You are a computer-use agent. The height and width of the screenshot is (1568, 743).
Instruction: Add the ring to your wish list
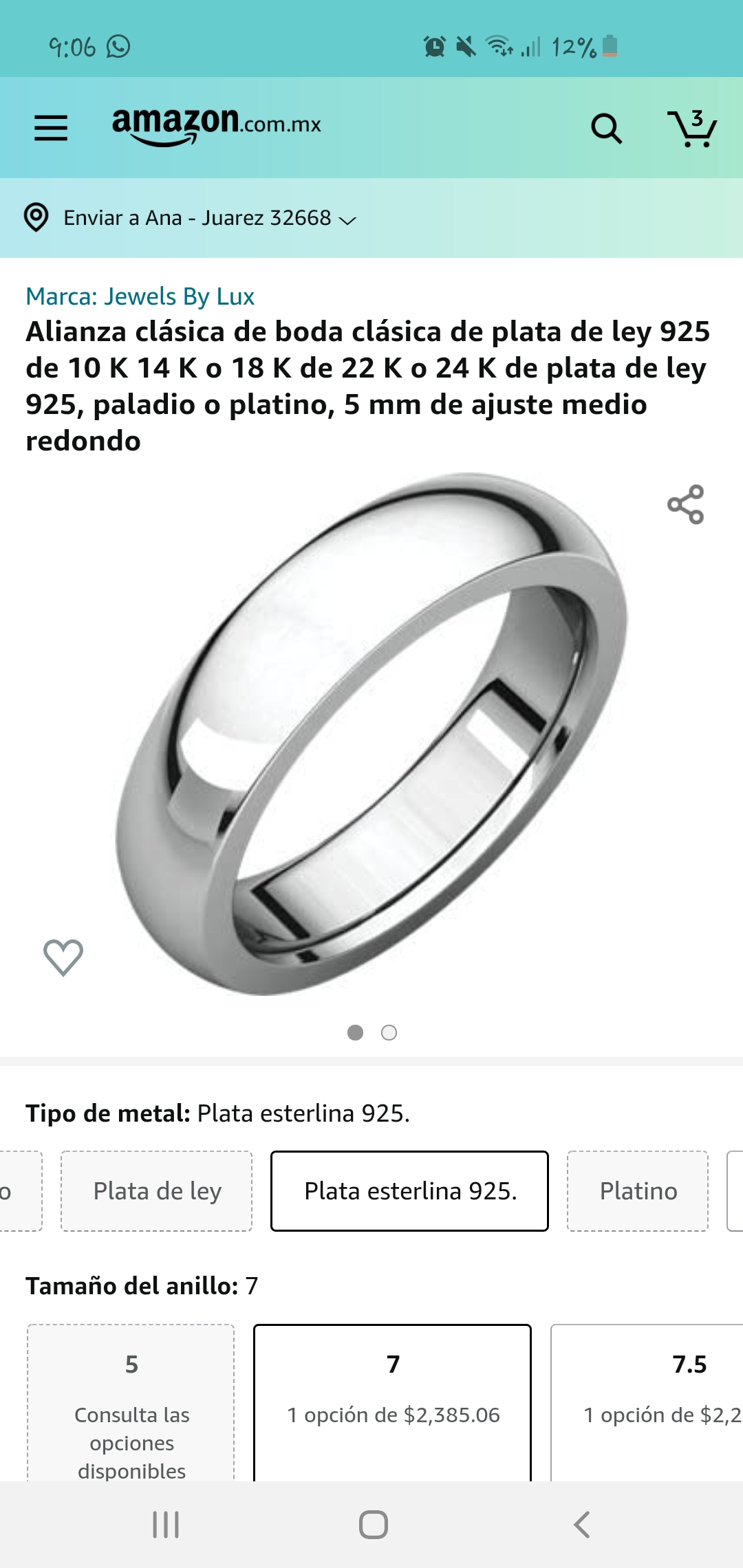[x=63, y=957]
